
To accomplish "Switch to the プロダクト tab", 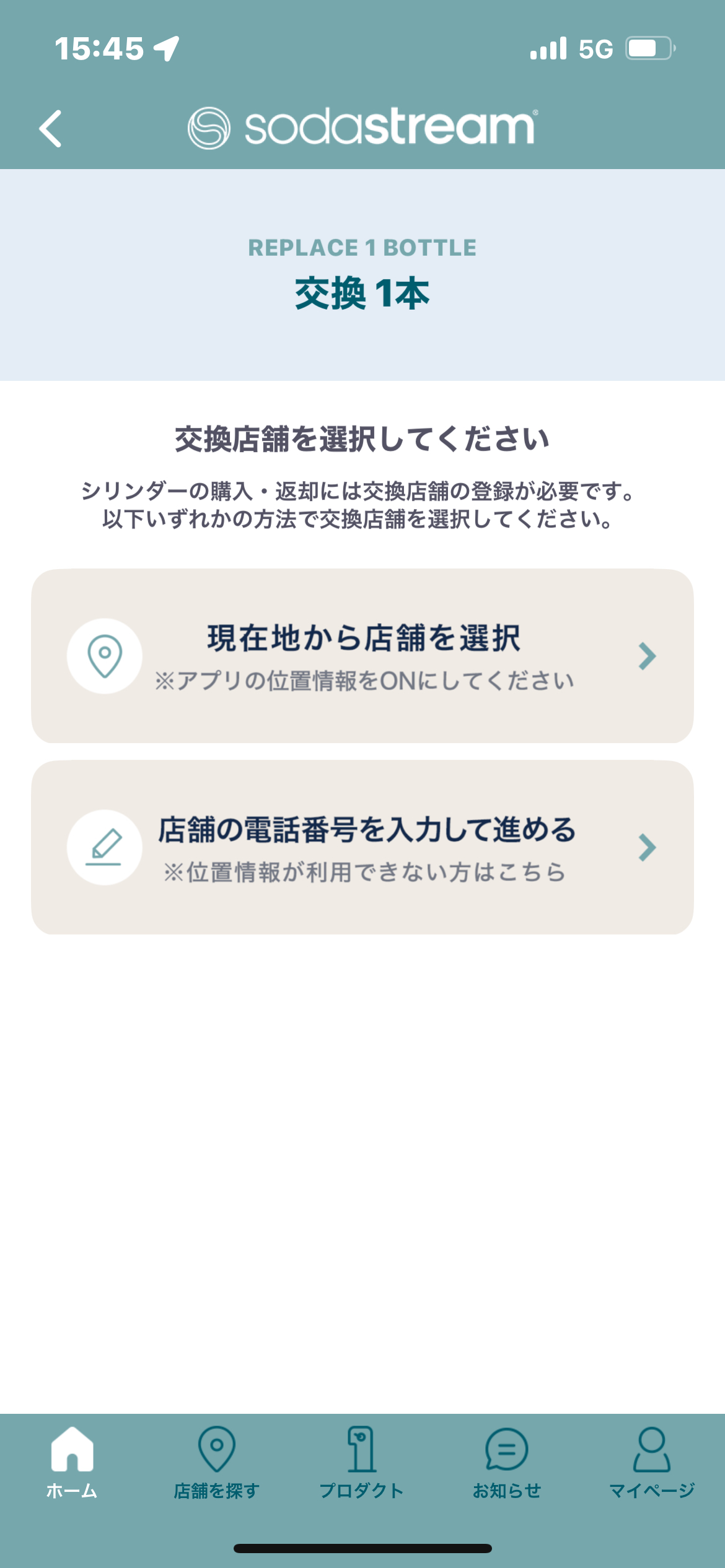I will point(362,1463).
